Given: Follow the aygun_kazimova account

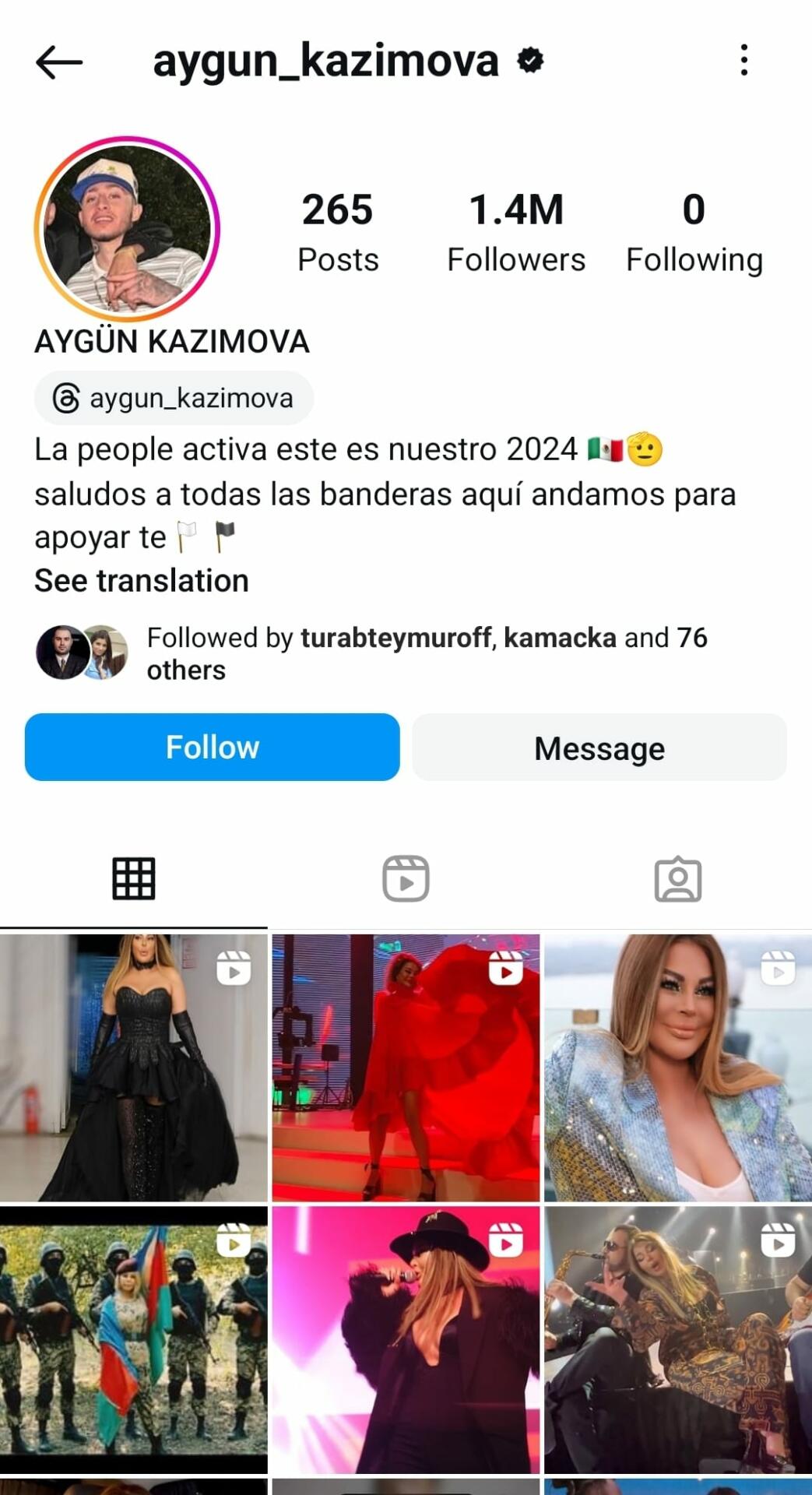Looking at the screenshot, I should tap(212, 747).
